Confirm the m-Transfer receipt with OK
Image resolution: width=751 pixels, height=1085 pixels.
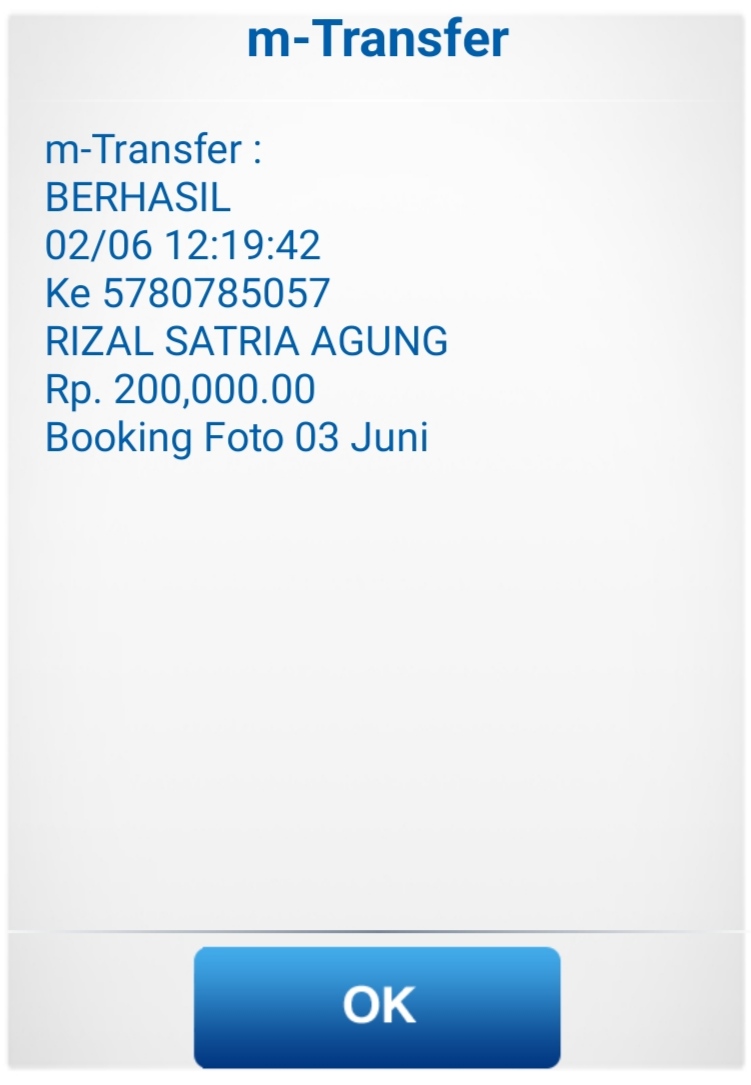[x=377, y=1005]
